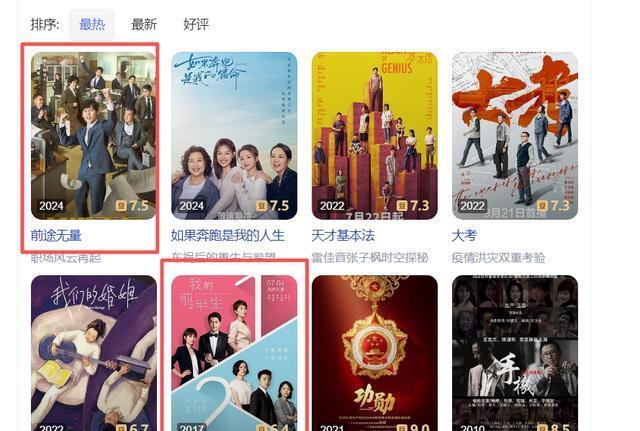Screen dimensions: 640x431
Task: Tap the 前途无量 title link
Action: pyautogui.click(x=56, y=236)
